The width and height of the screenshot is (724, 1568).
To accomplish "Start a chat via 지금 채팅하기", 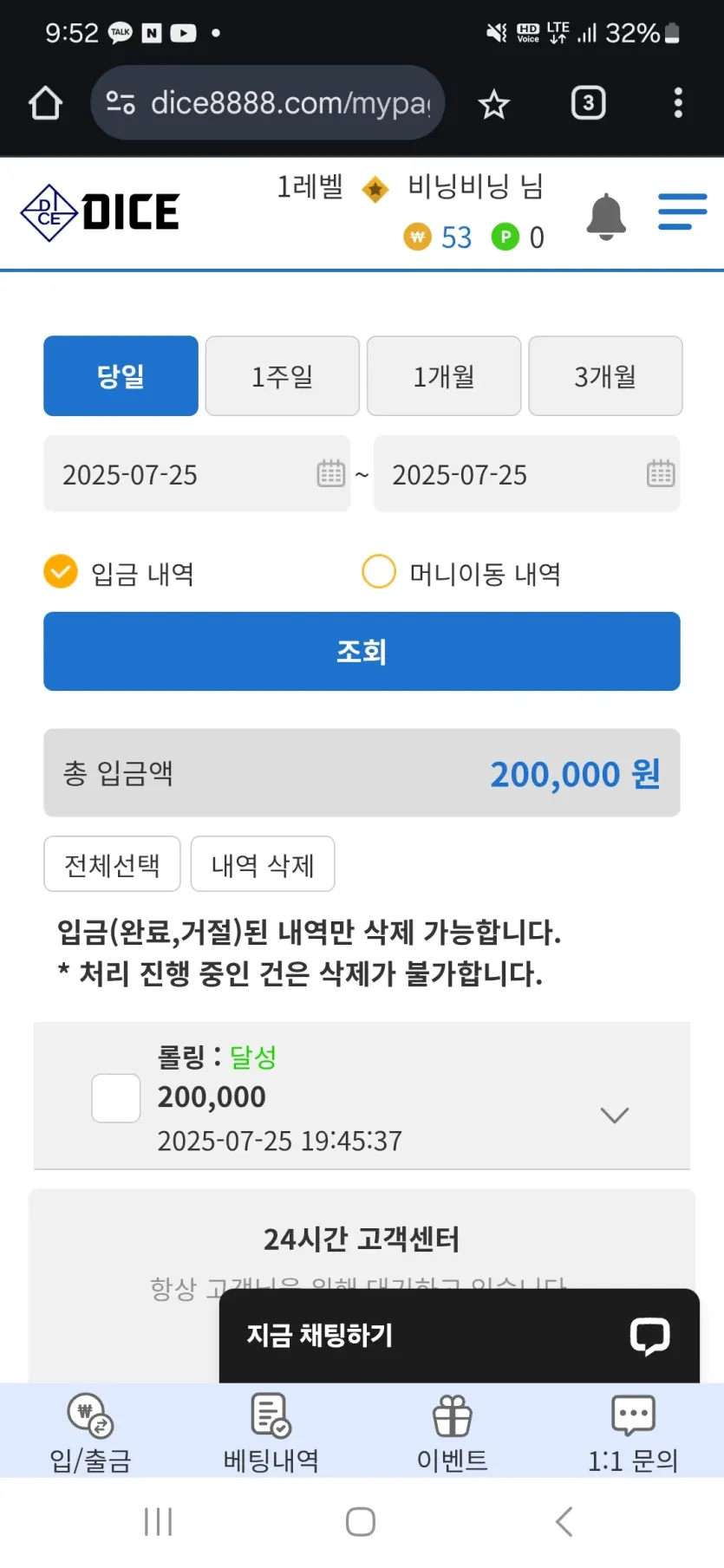I will (x=459, y=1336).
